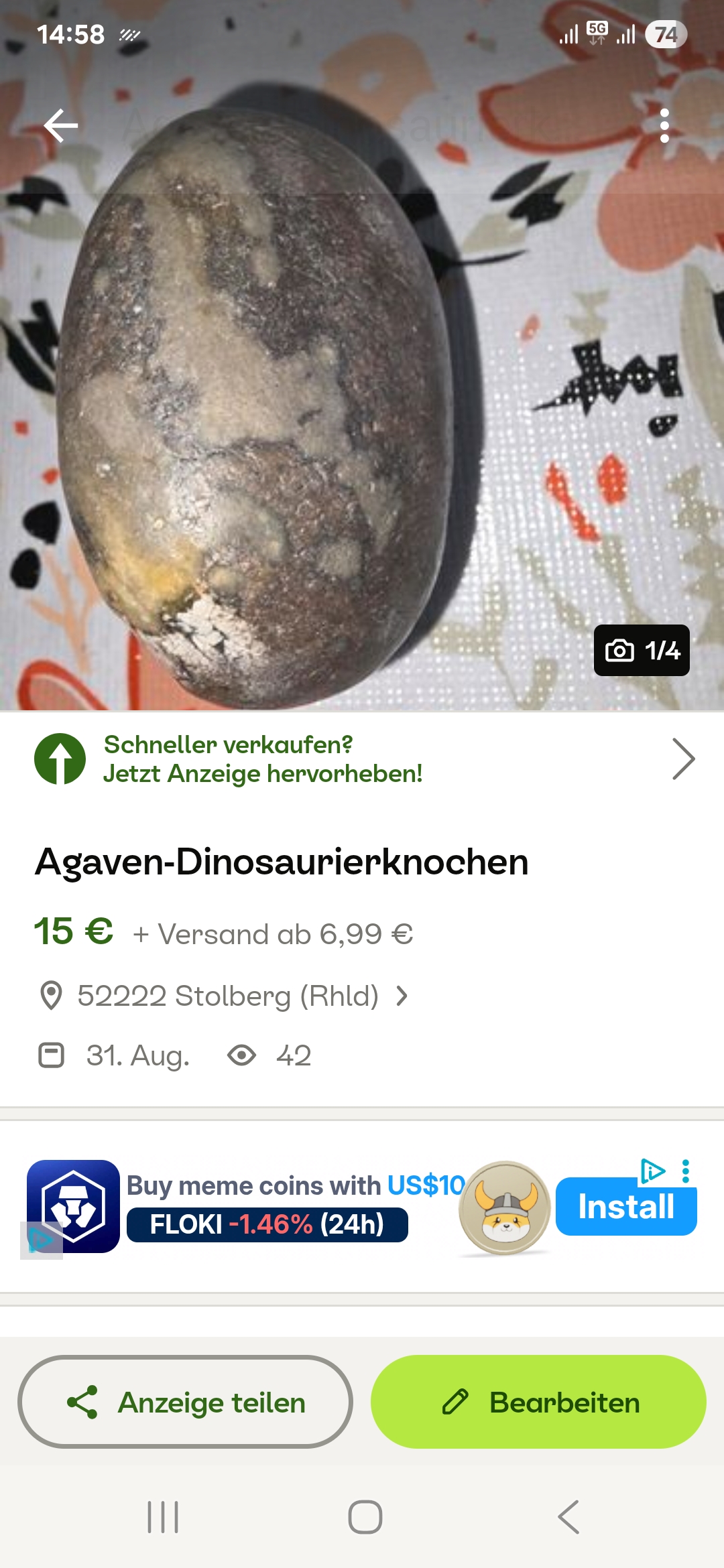The height and width of the screenshot is (1568, 724).
Task: Tap Install on the meme coins ad
Action: pyautogui.click(x=626, y=1207)
